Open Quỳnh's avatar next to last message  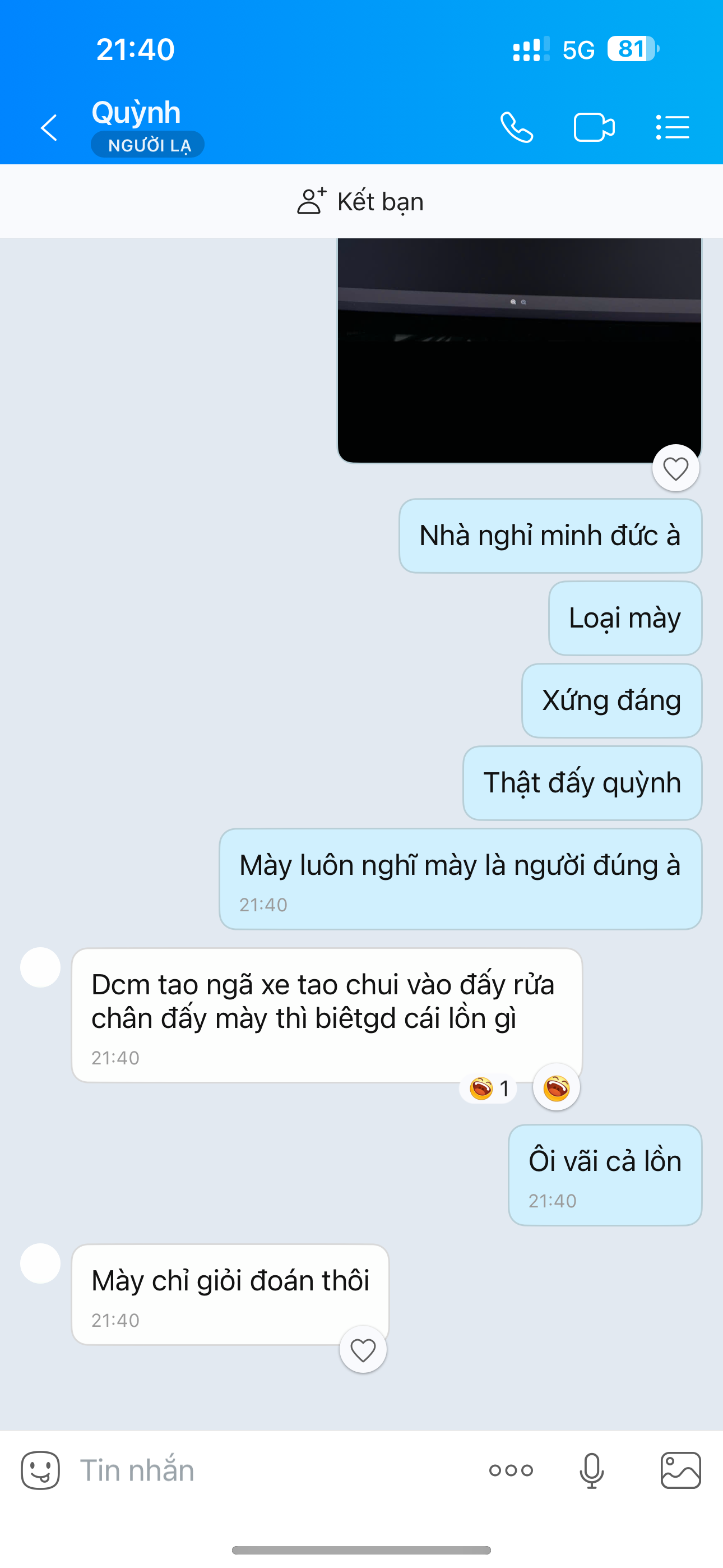click(x=40, y=1263)
